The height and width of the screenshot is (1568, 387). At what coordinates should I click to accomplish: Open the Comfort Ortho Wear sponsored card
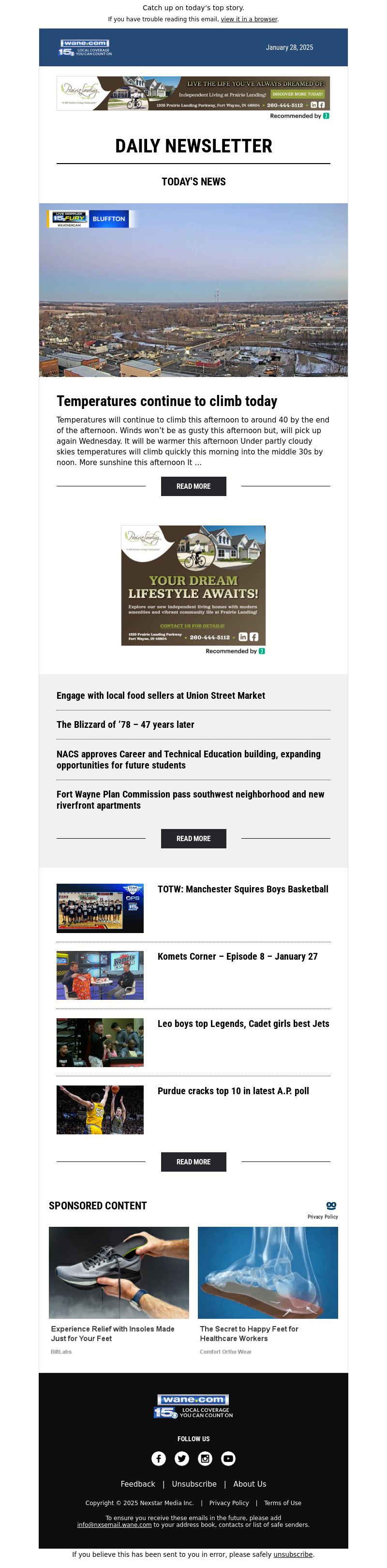pos(268,1291)
